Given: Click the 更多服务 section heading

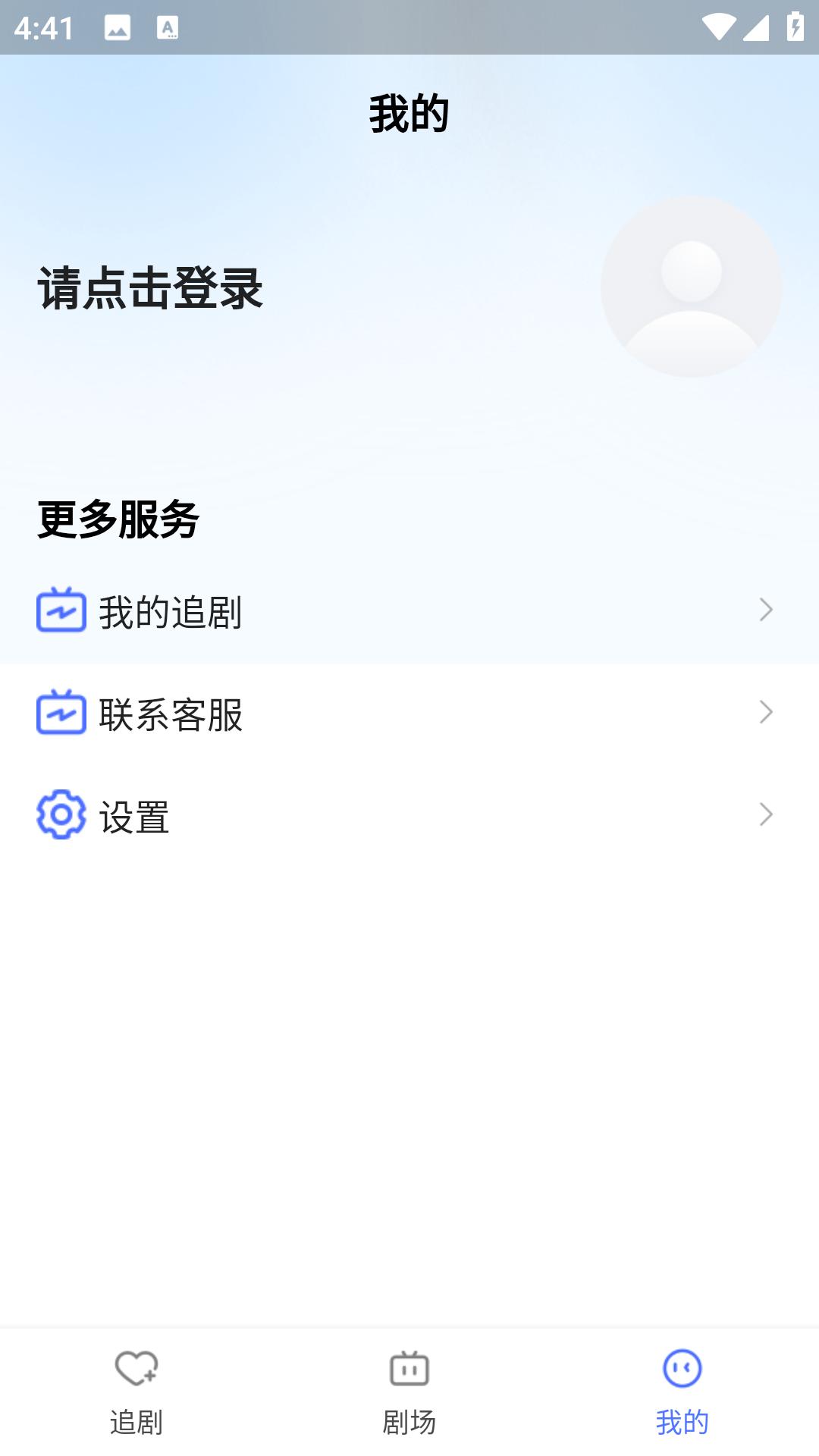Looking at the screenshot, I should point(116,518).
